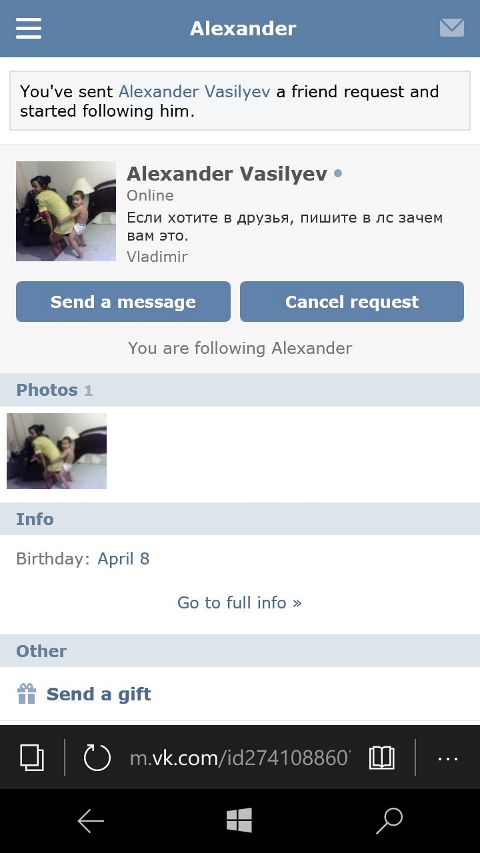Open the April 8 birthday link
This screenshot has height=853, width=480.
pyautogui.click(x=124, y=559)
